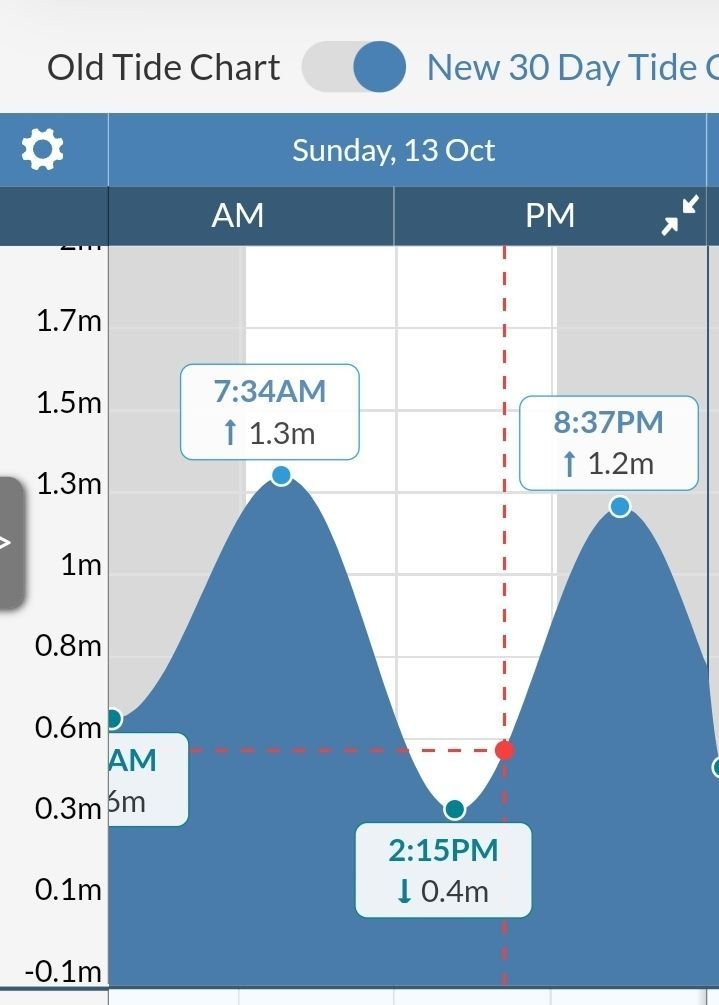Screen dimensions: 719x1005
Task: Toggle the Old/New 30 Day Tide Chart switch
Action: click(x=354, y=67)
